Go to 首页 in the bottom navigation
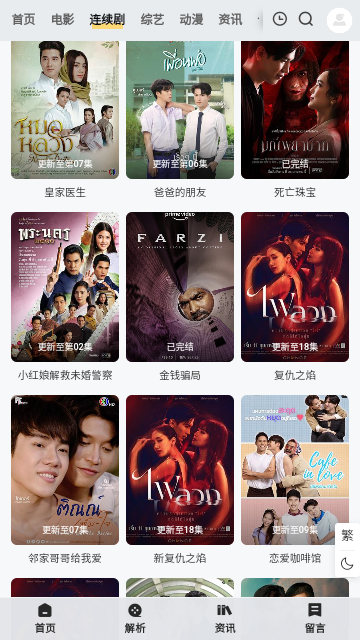The width and height of the screenshot is (360, 640). tap(45, 618)
